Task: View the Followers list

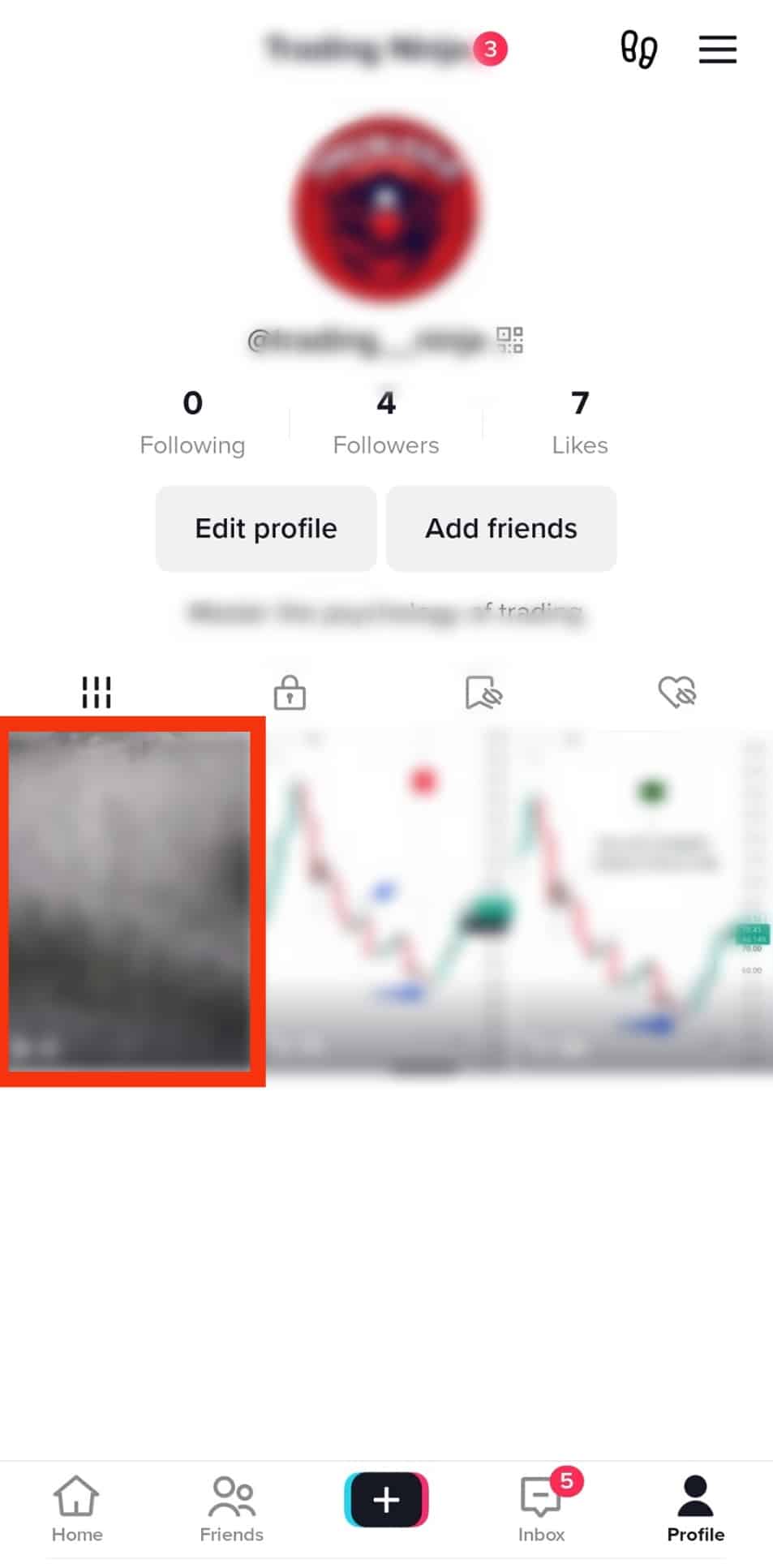Action: click(x=386, y=422)
